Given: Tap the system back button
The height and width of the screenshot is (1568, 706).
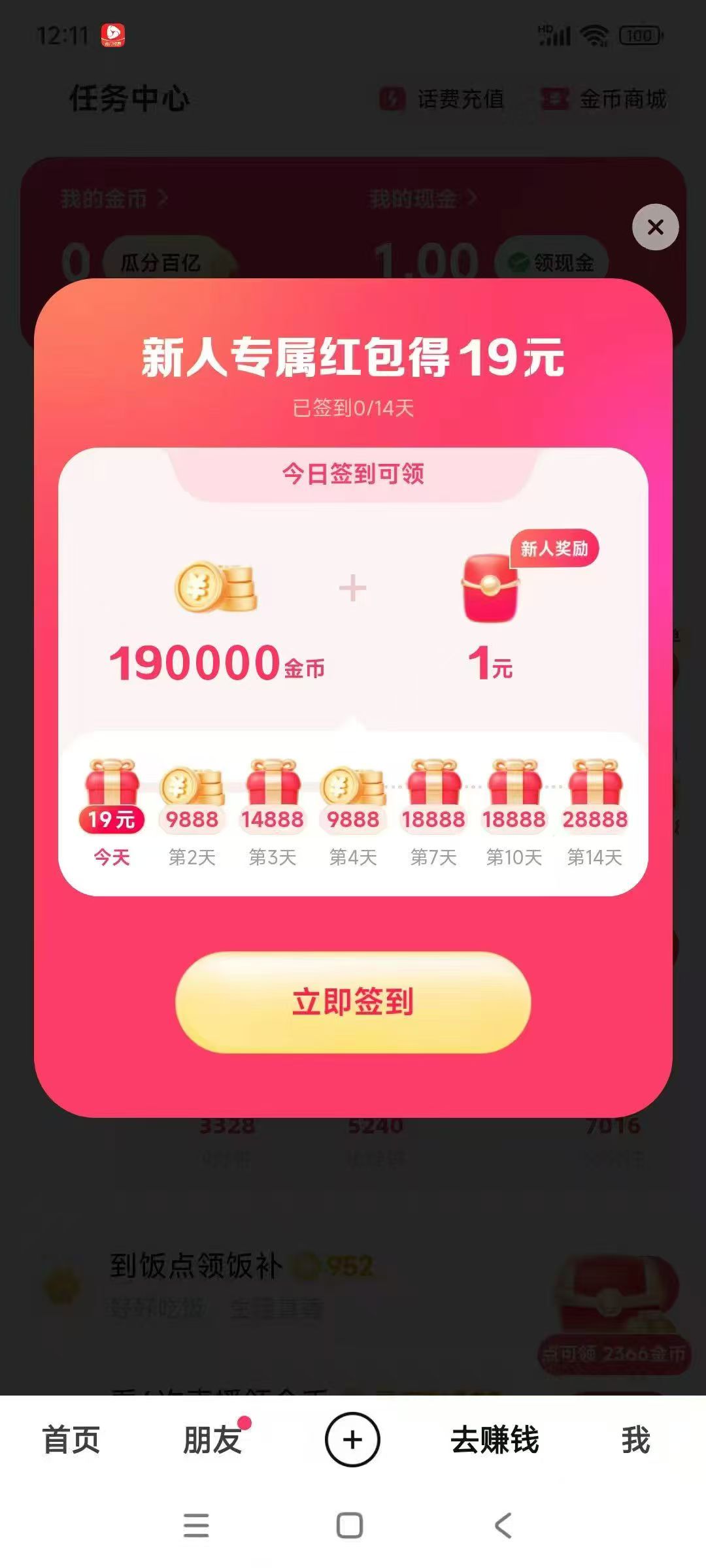Looking at the screenshot, I should (x=503, y=1526).
